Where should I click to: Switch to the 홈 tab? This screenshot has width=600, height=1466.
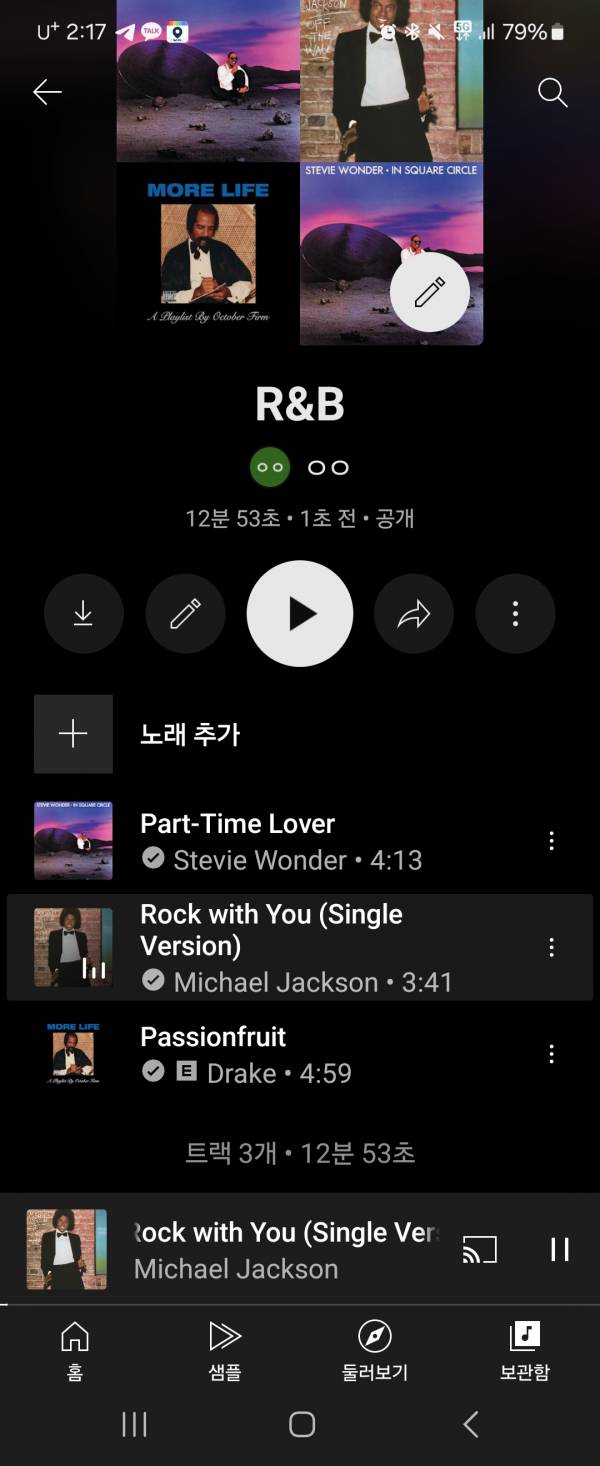click(x=75, y=1350)
